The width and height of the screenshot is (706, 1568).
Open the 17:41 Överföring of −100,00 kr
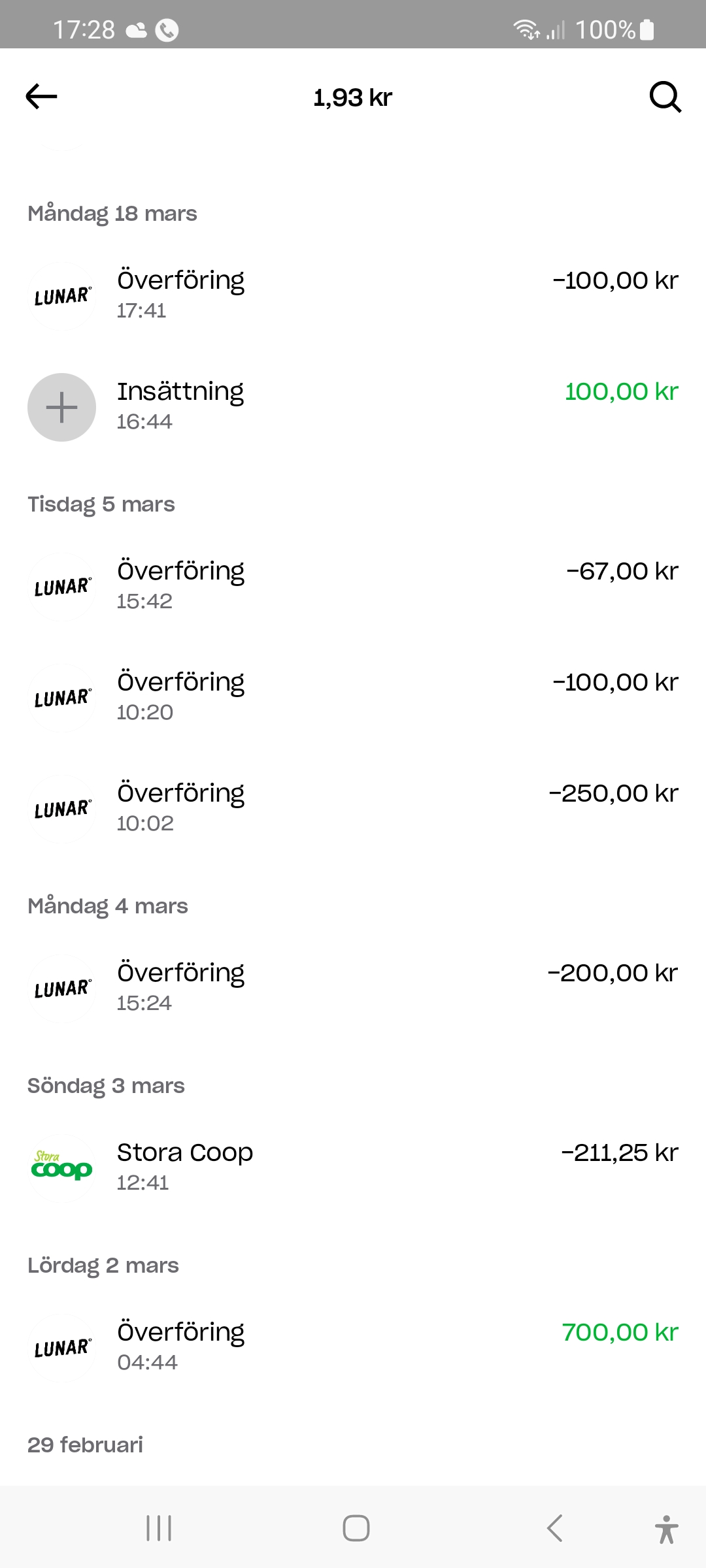[x=353, y=295]
